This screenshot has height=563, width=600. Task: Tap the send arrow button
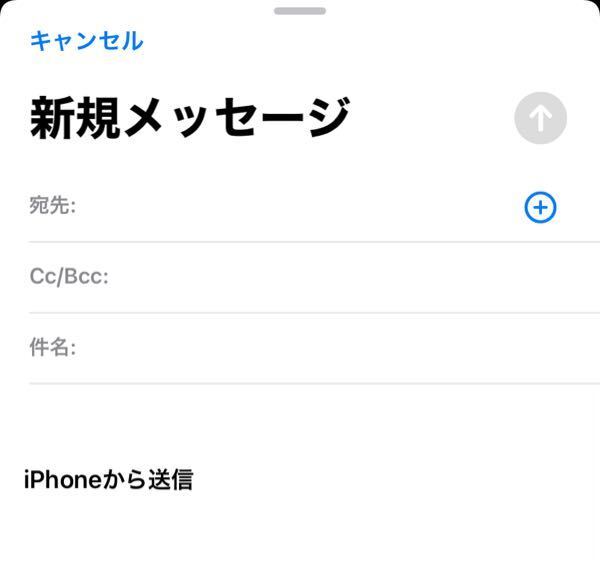tap(540, 118)
